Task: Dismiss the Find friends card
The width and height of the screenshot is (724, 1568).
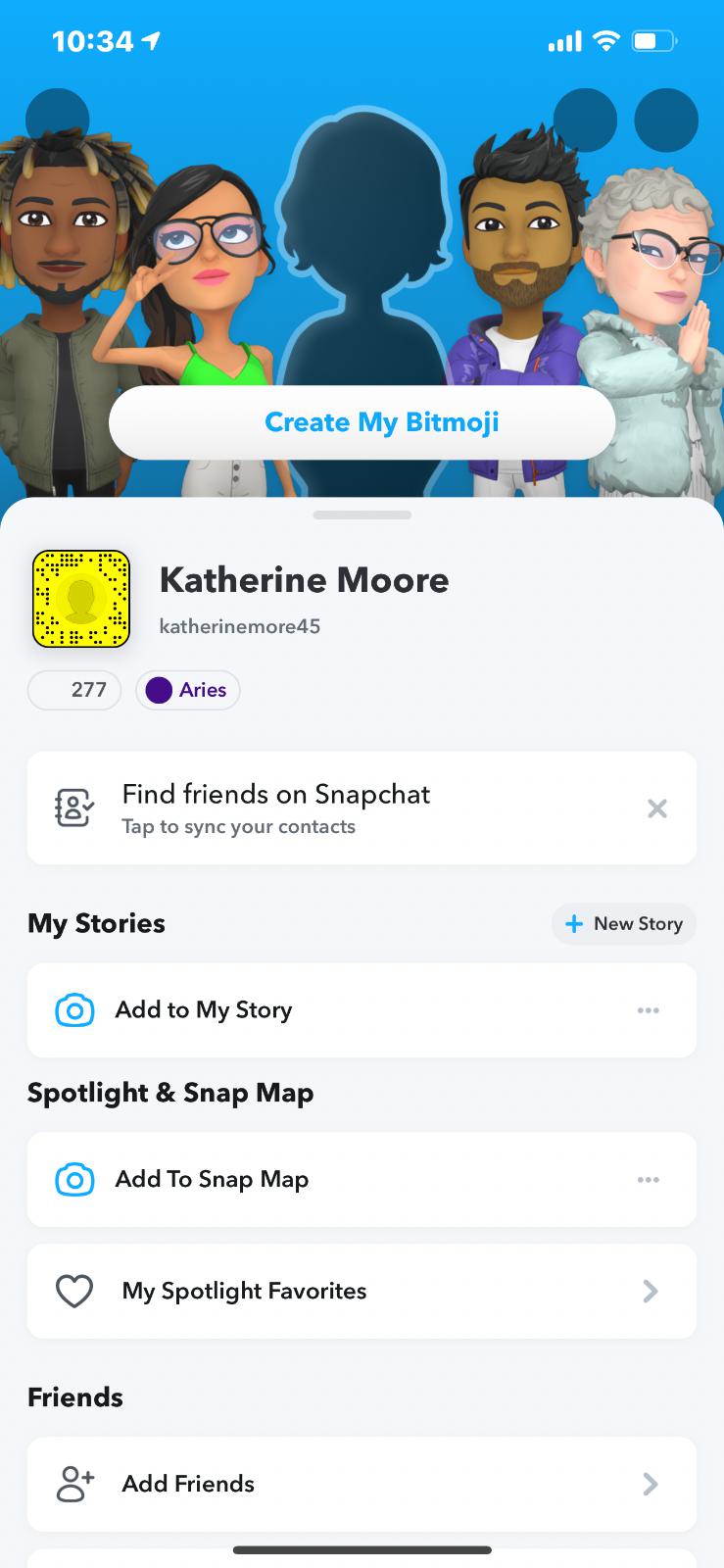Action: tap(657, 808)
